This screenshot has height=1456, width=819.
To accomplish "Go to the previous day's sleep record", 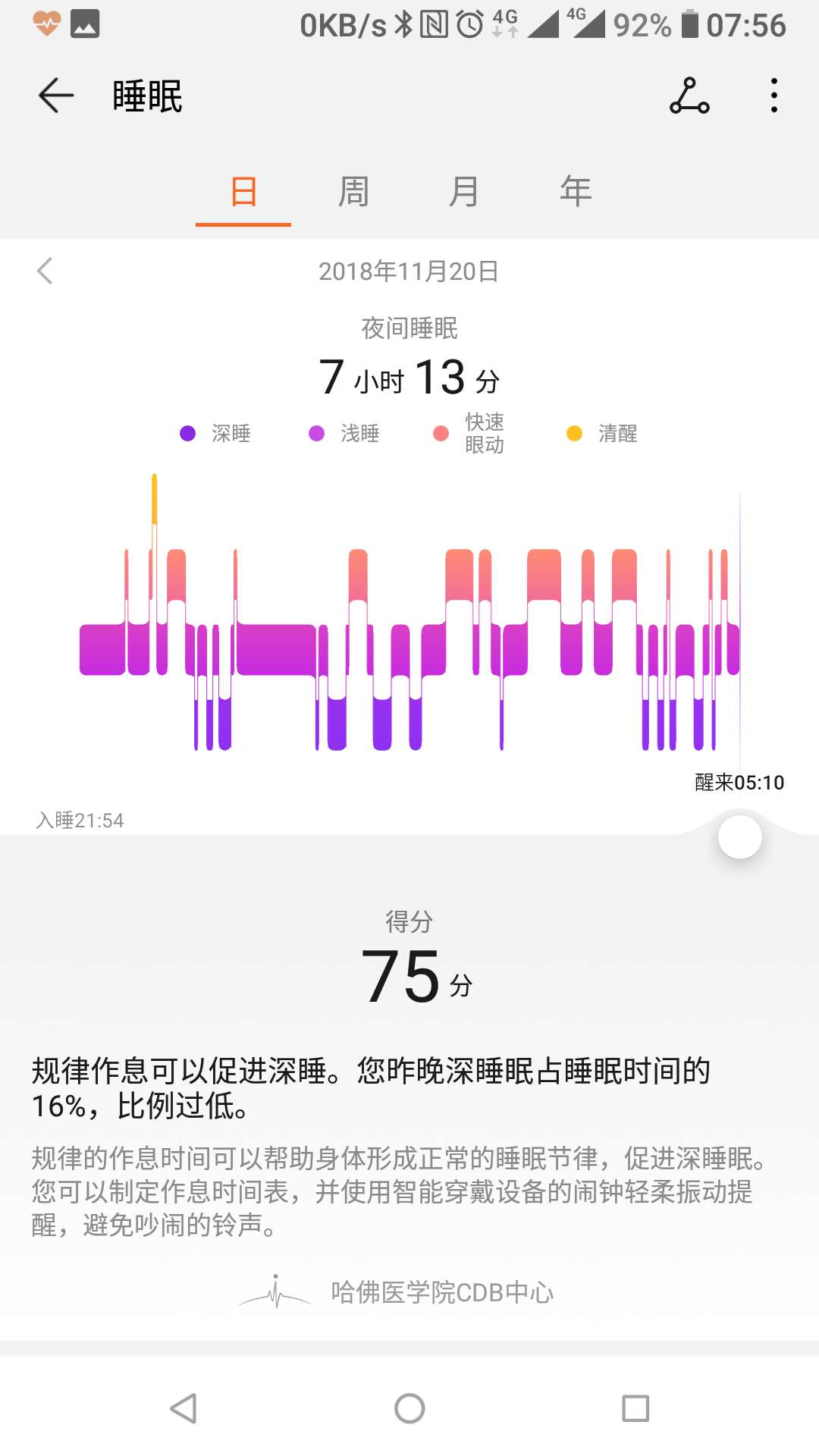I will [x=45, y=271].
